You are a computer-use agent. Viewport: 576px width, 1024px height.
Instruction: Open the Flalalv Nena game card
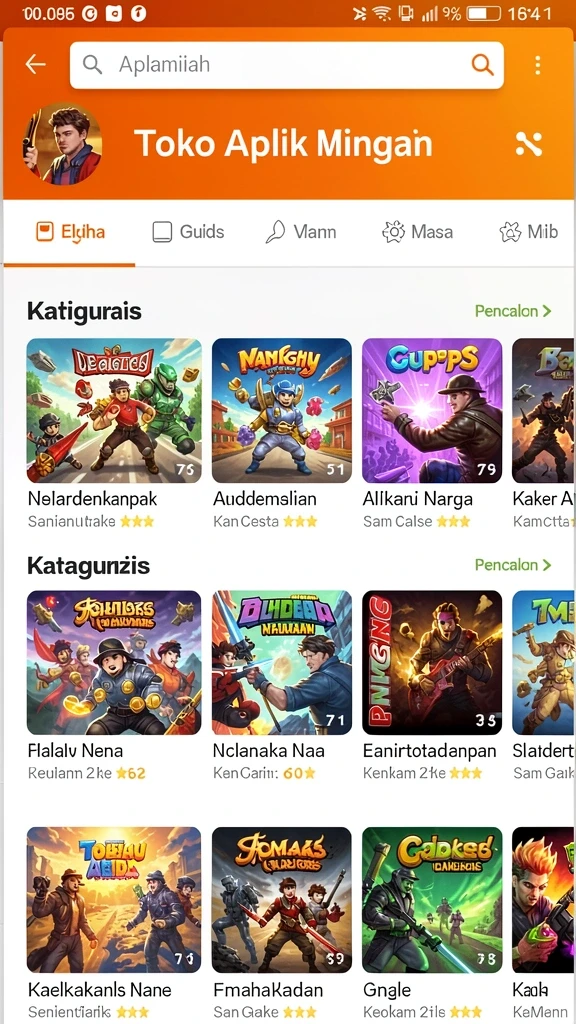click(114, 686)
